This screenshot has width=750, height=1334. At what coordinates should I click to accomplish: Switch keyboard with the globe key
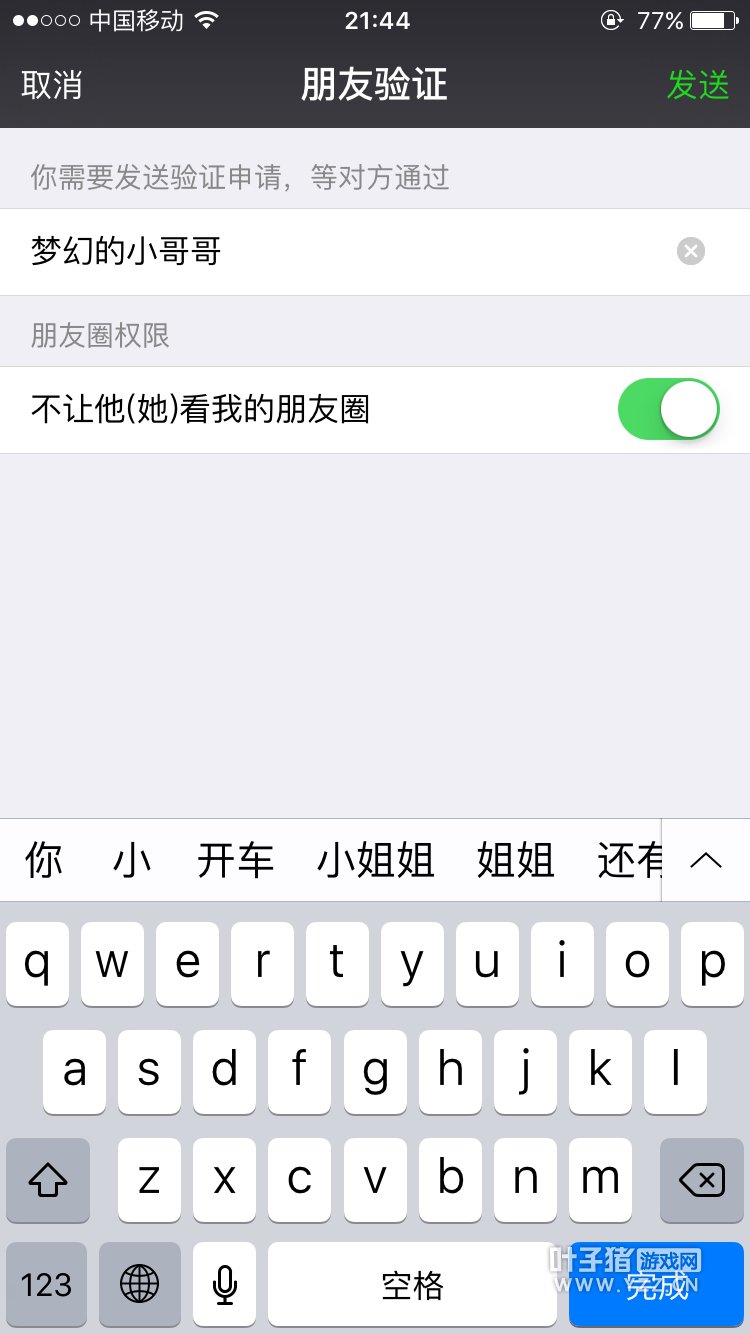tap(140, 1284)
